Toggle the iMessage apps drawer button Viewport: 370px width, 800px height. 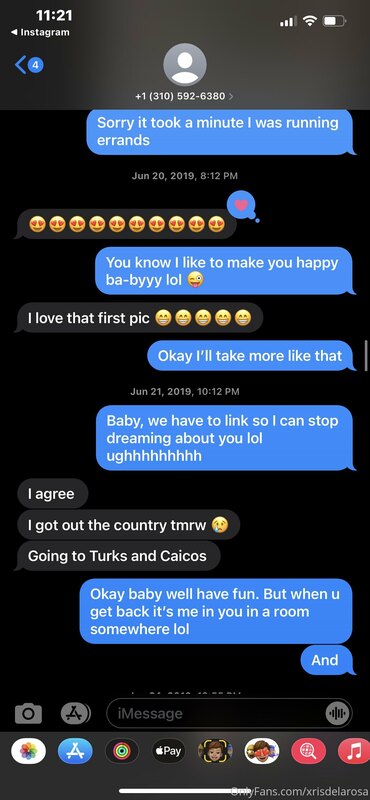(76, 713)
